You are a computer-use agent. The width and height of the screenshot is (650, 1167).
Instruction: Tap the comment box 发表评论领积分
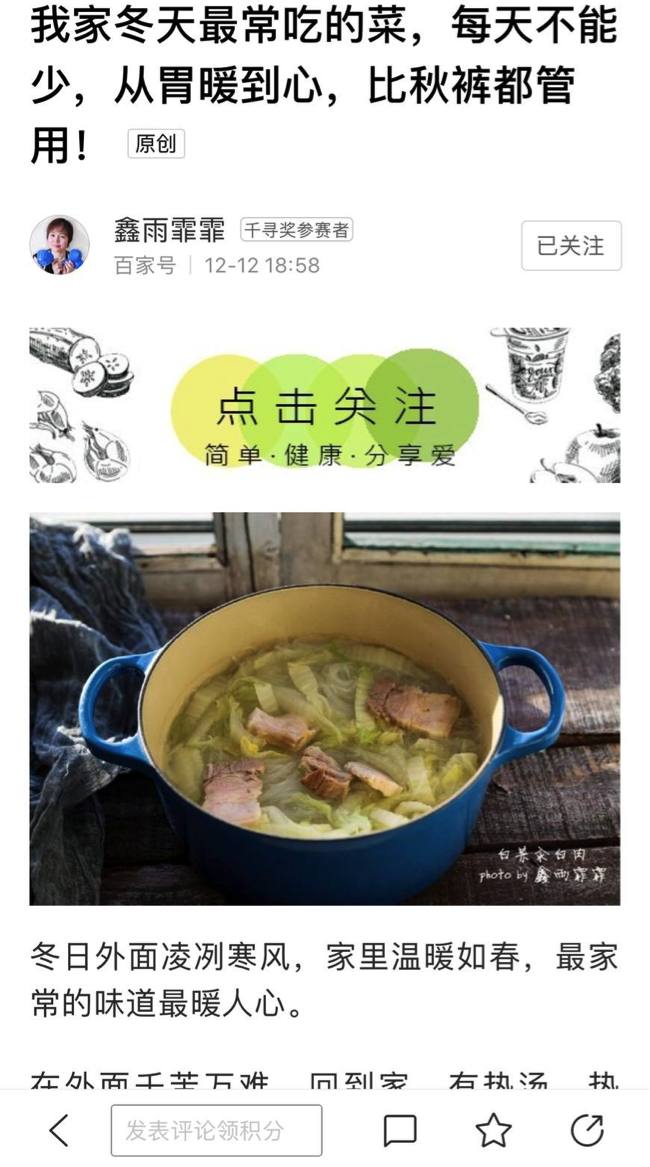click(x=216, y=1131)
